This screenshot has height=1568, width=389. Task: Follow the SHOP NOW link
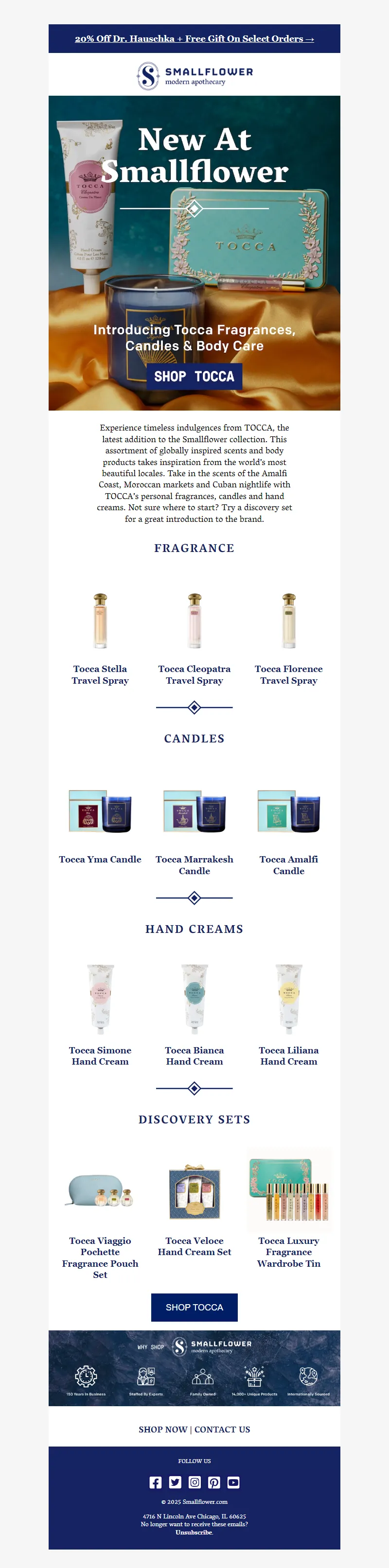(162, 1429)
